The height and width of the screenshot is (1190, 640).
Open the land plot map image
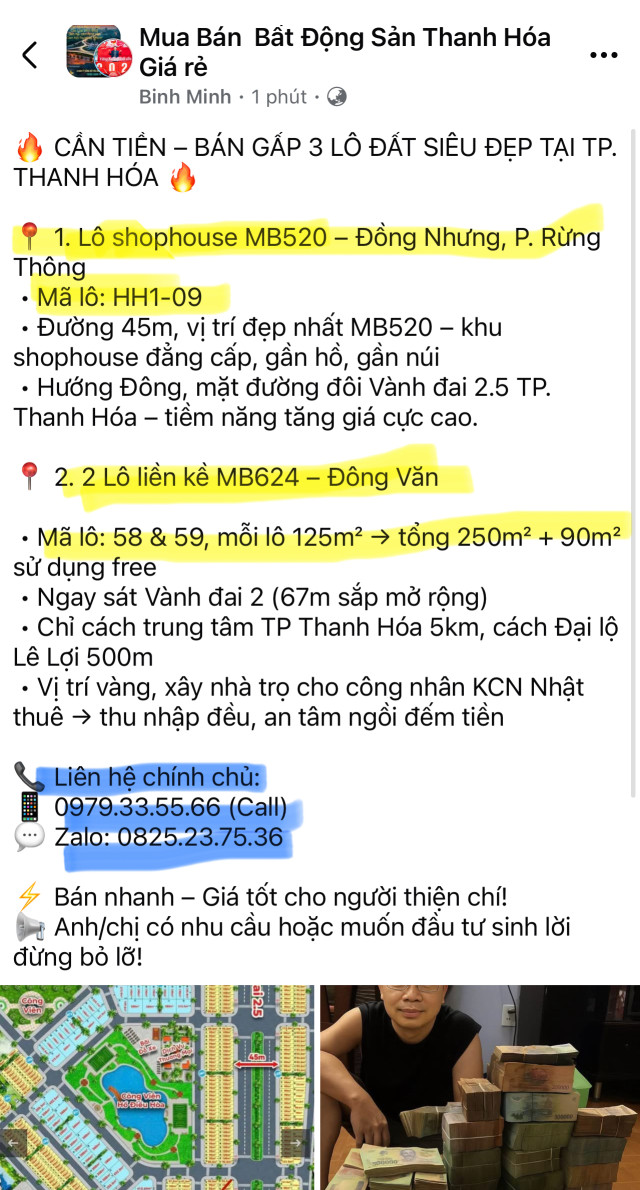(157, 1087)
